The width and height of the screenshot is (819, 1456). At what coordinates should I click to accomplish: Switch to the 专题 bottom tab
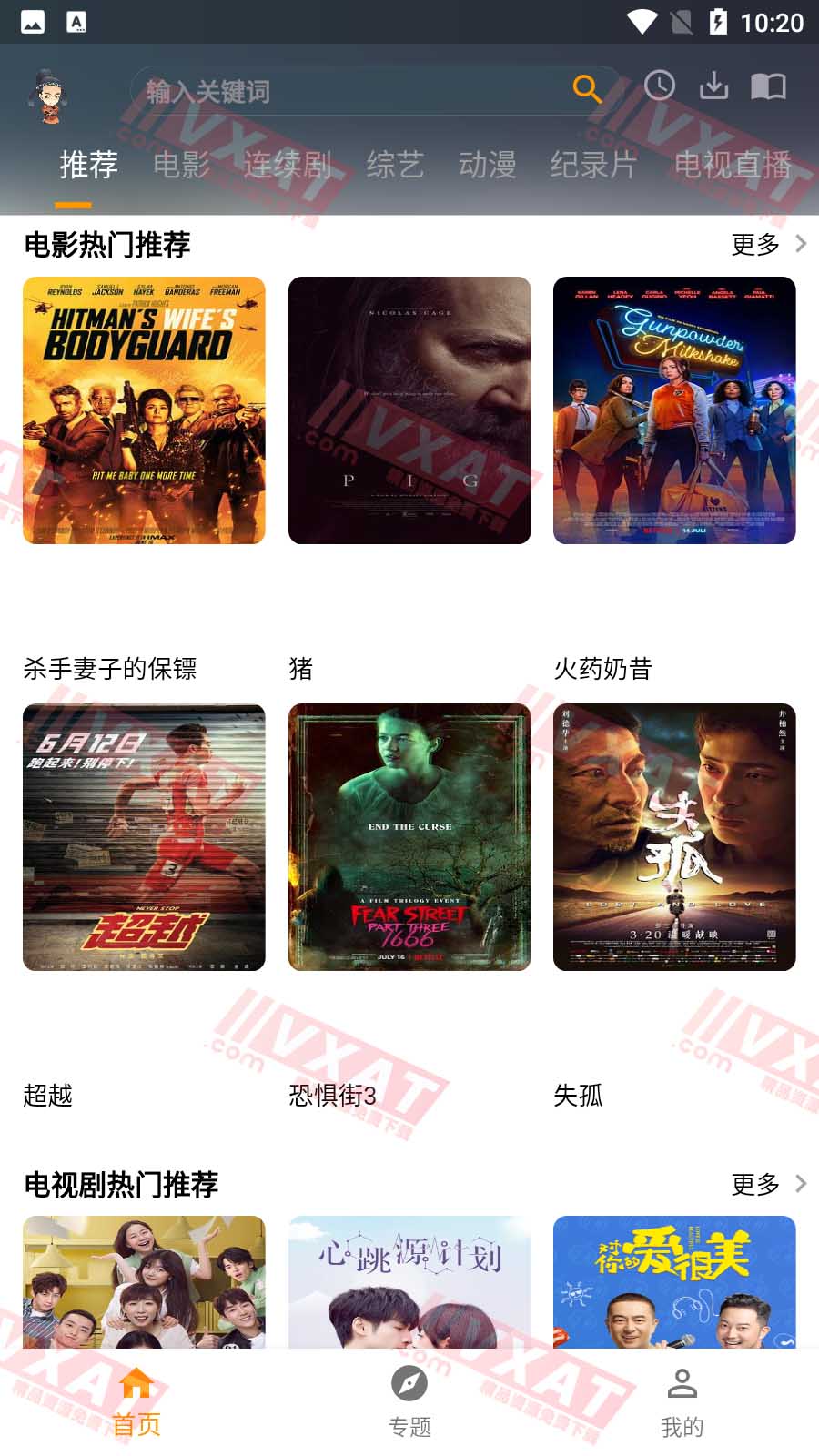pyautogui.click(x=409, y=1402)
